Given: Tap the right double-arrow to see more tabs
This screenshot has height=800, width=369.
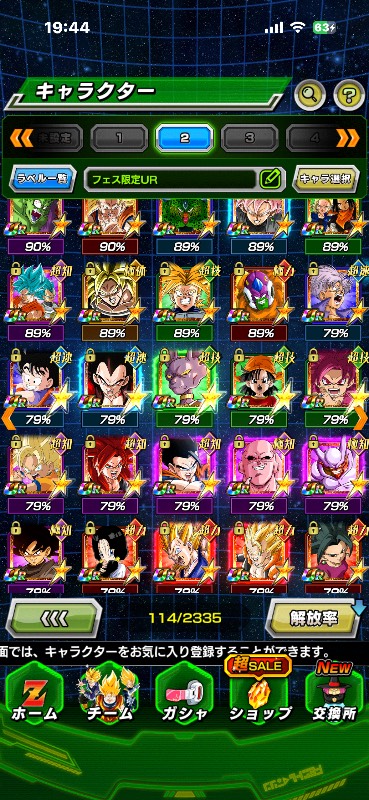Looking at the screenshot, I should point(348,137).
